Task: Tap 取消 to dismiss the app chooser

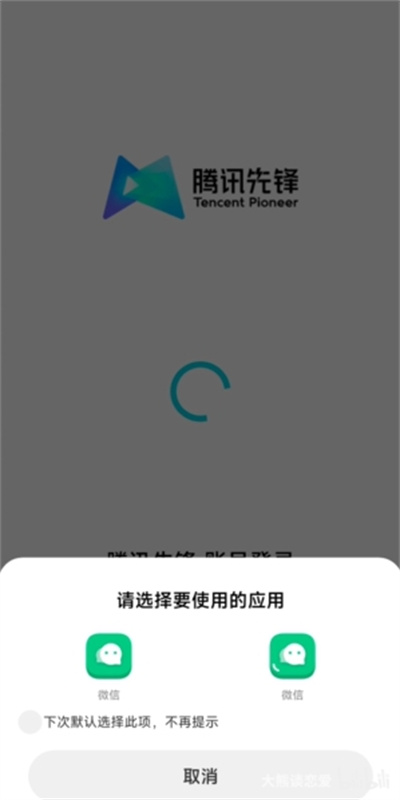Action: tap(200, 776)
